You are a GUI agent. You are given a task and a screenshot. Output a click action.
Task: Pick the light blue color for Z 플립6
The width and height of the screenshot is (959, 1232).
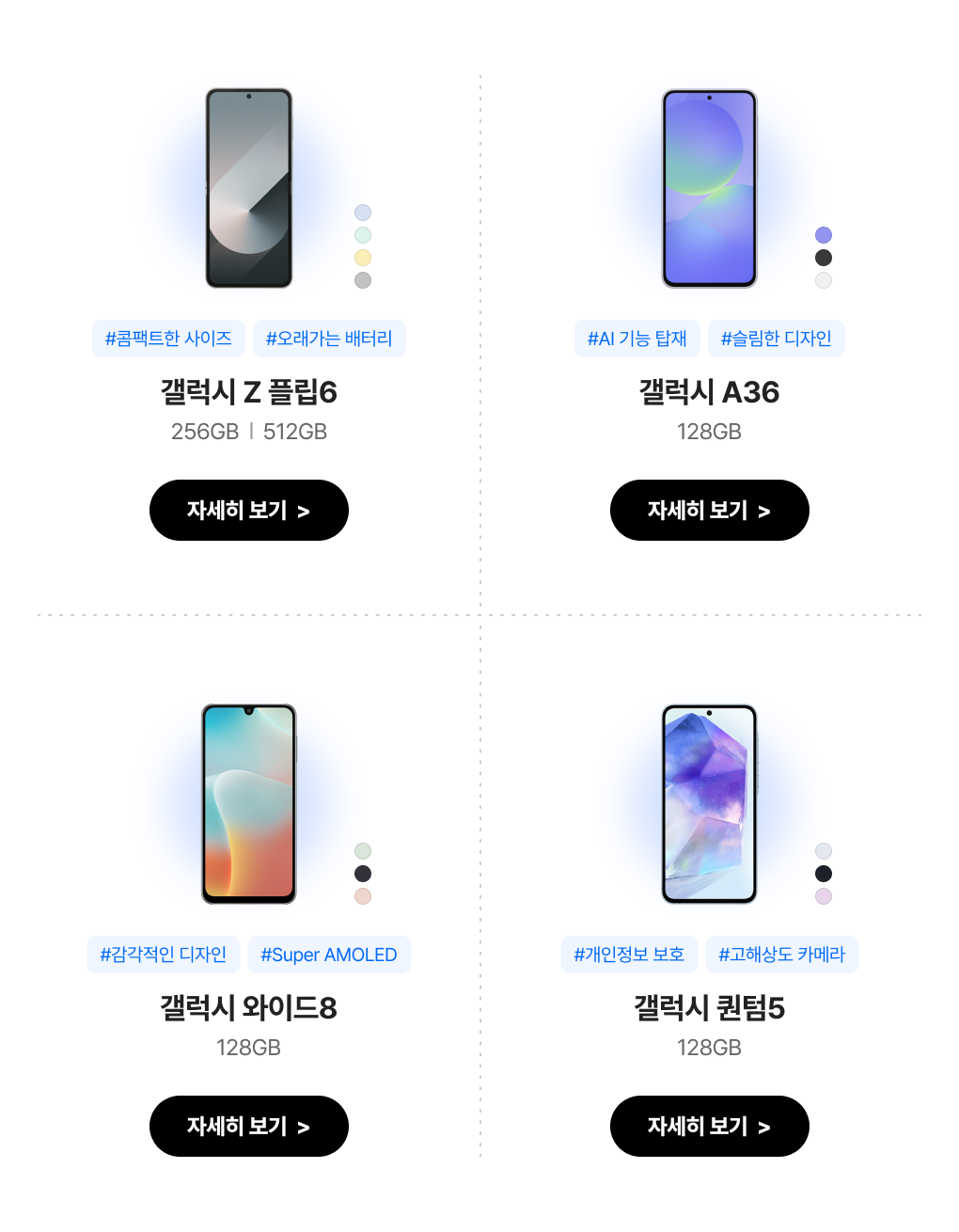363,213
